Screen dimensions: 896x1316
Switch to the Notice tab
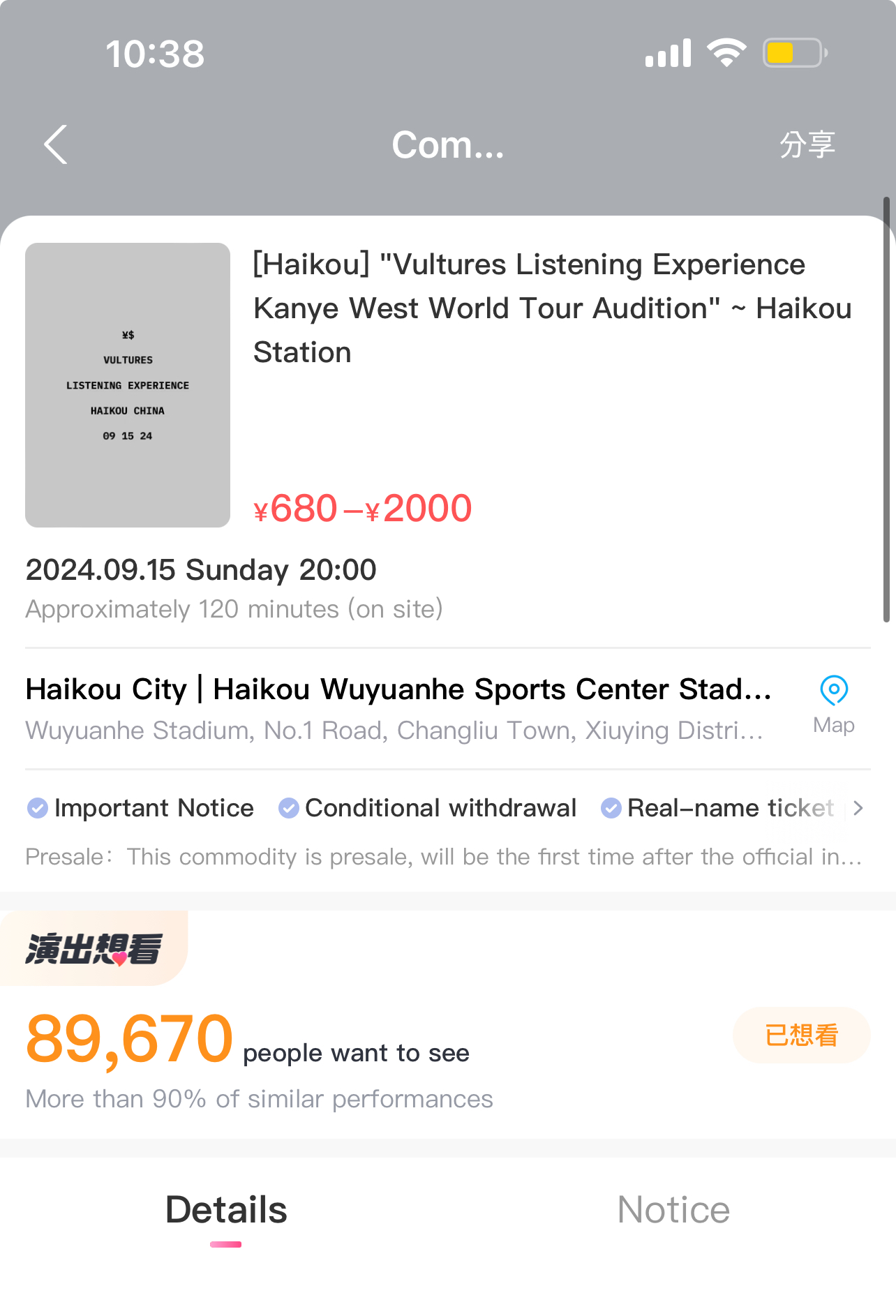point(673,1210)
